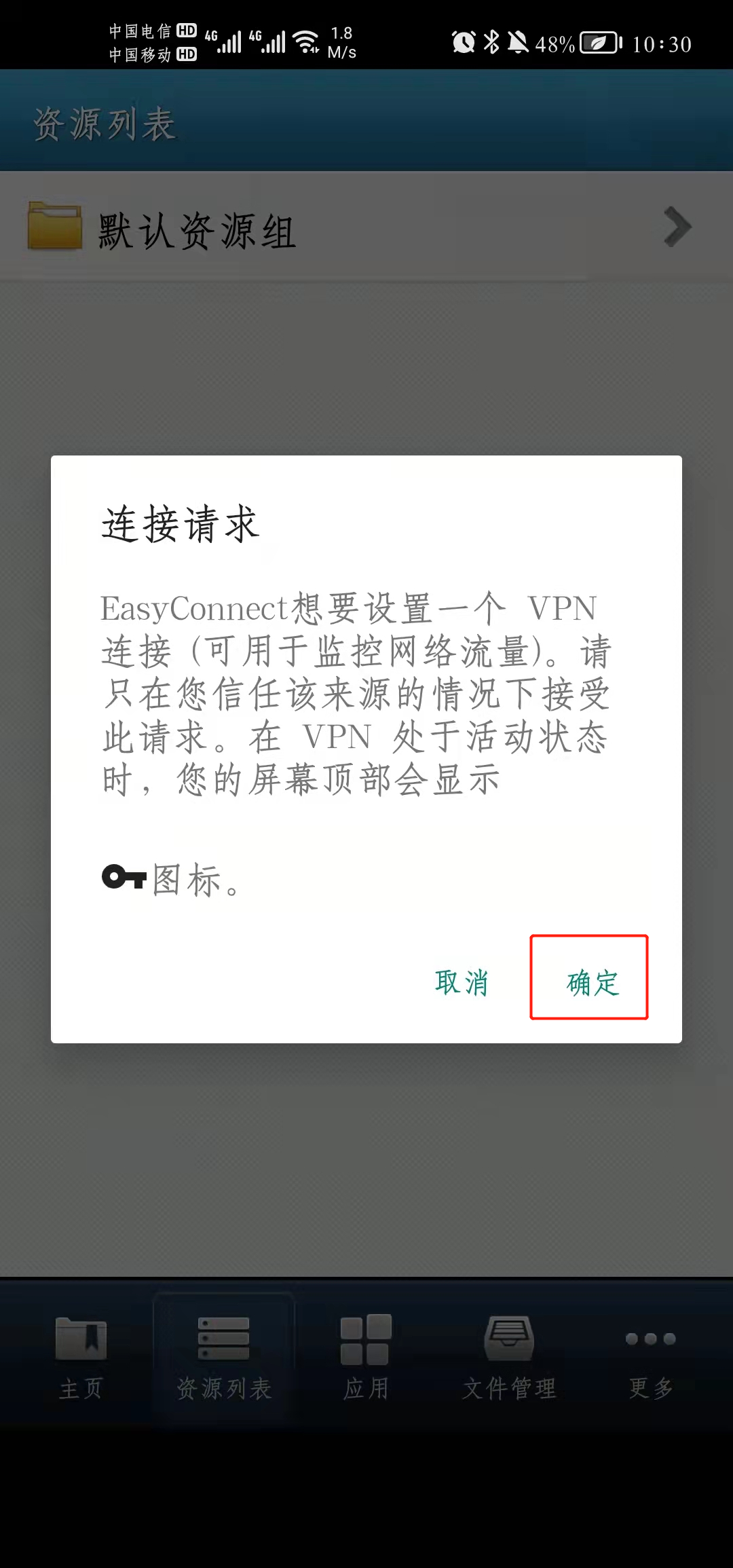Cancel the connection request with 取消
This screenshot has height=1568, width=733.
point(462,982)
